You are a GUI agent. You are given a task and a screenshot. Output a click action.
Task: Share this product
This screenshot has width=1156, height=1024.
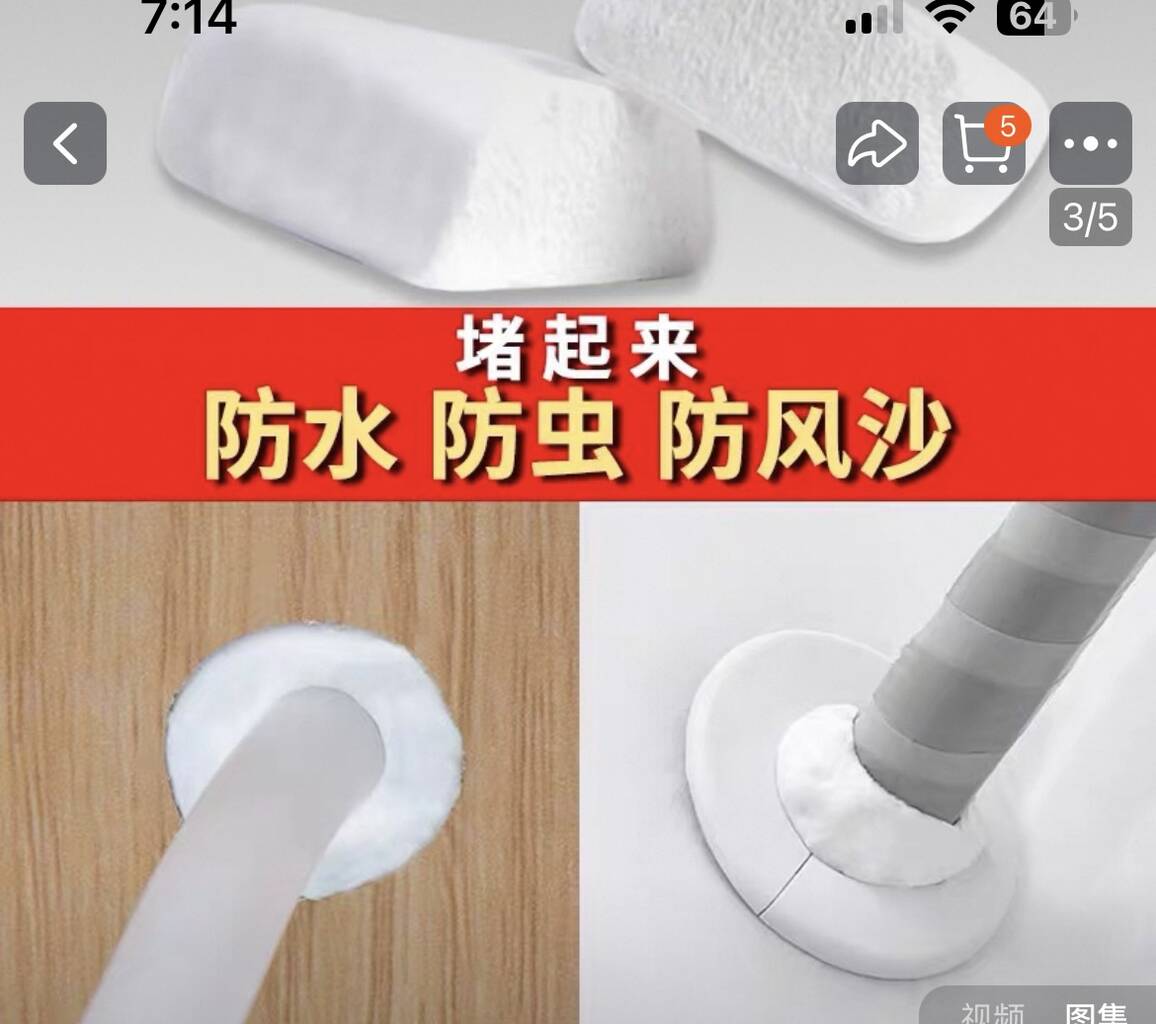click(877, 143)
